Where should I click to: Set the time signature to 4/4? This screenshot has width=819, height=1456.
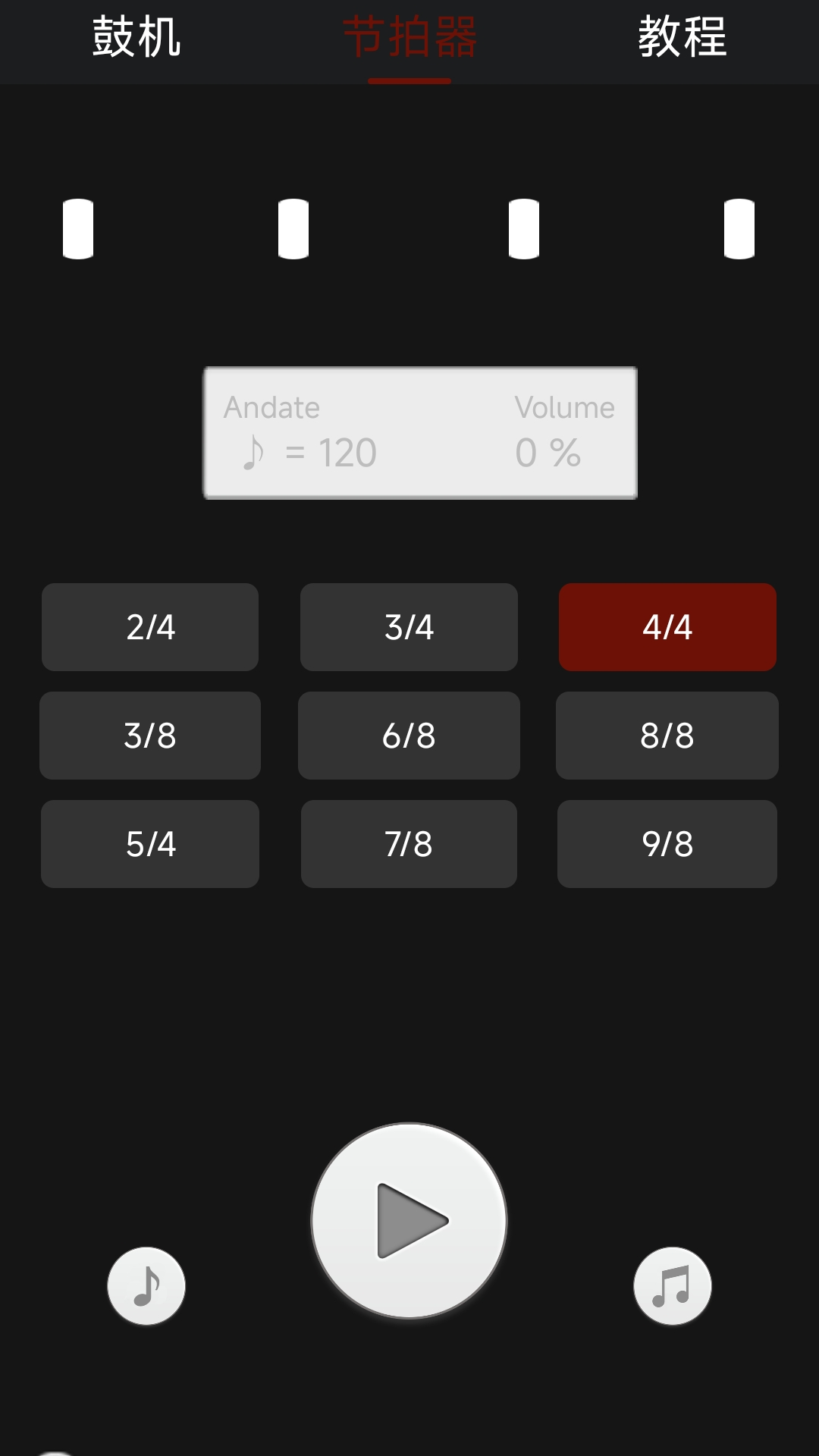pos(667,627)
